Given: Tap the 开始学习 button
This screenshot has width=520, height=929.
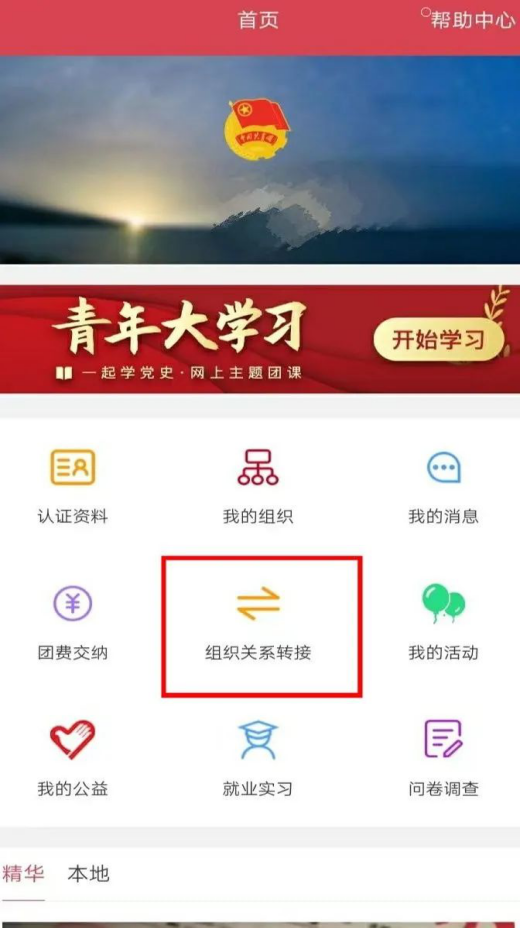Looking at the screenshot, I should tap(439, 339).
